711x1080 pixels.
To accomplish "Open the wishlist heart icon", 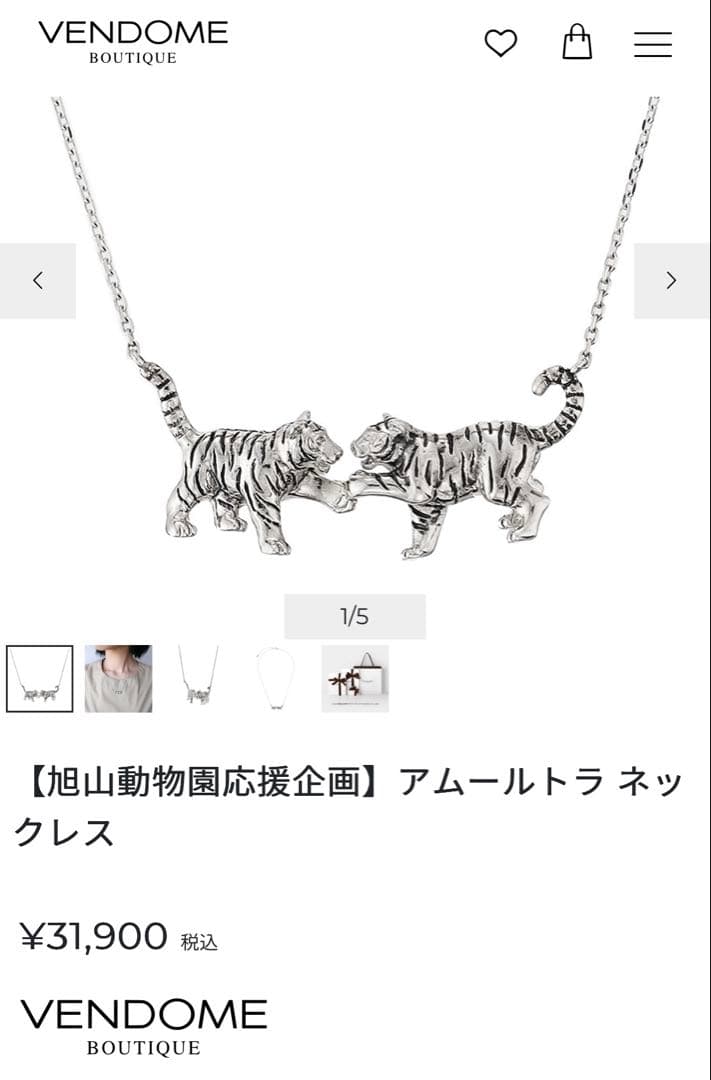I will point(501,44).
